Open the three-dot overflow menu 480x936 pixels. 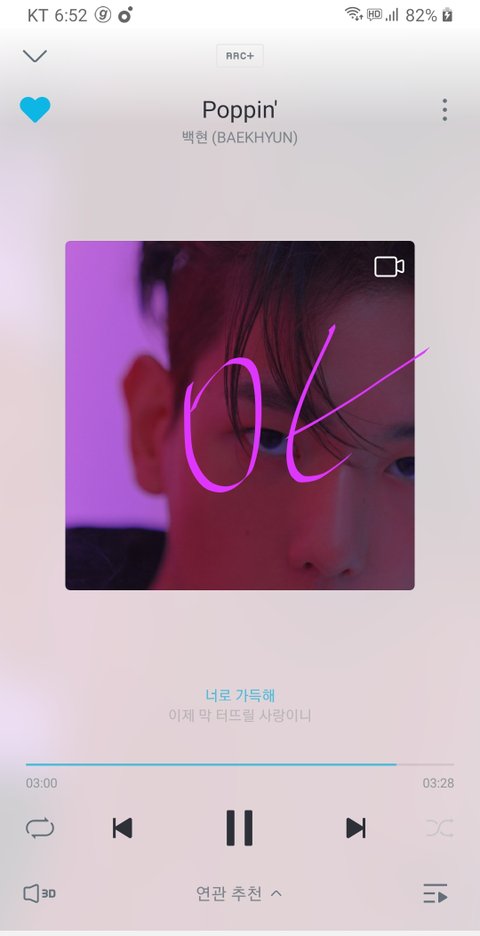click(x=444, y=110)
